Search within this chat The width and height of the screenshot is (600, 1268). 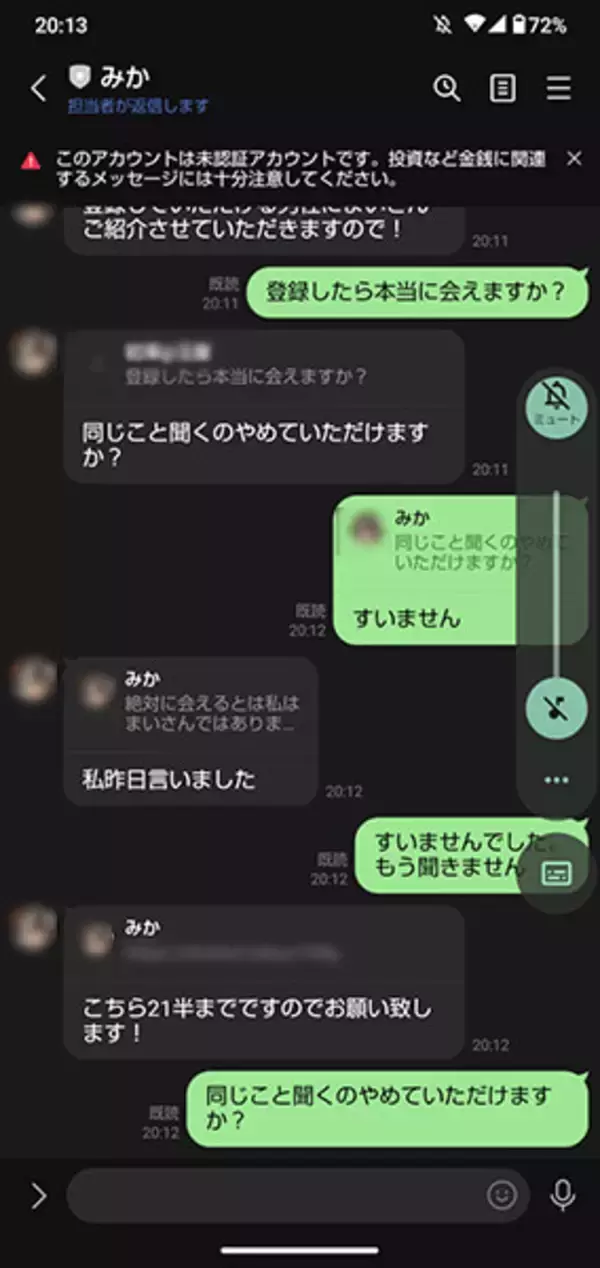pyautogui.click(x=446, y=88)
